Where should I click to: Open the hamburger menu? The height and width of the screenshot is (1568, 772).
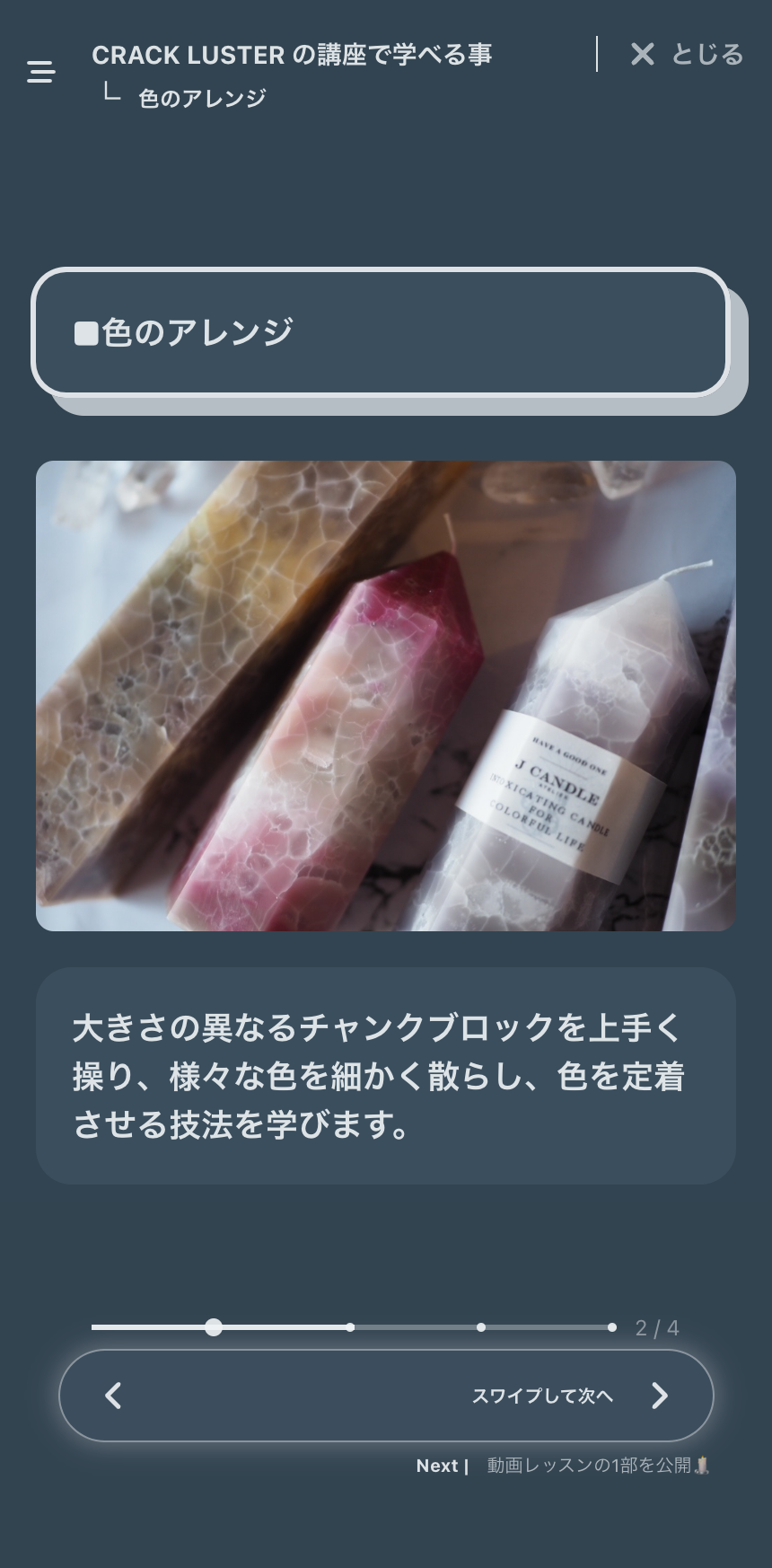41,72
